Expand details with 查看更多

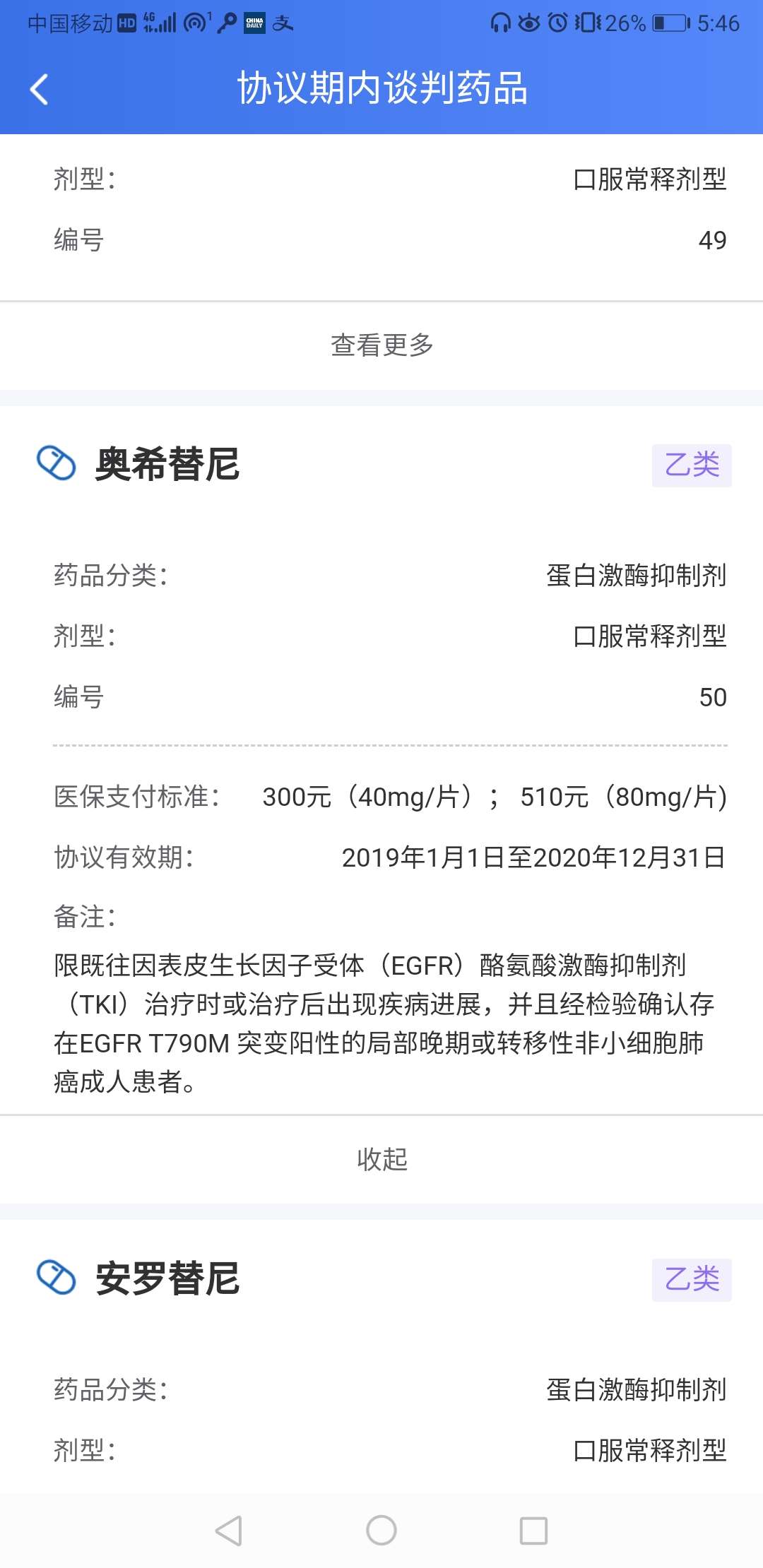(381, 345)
